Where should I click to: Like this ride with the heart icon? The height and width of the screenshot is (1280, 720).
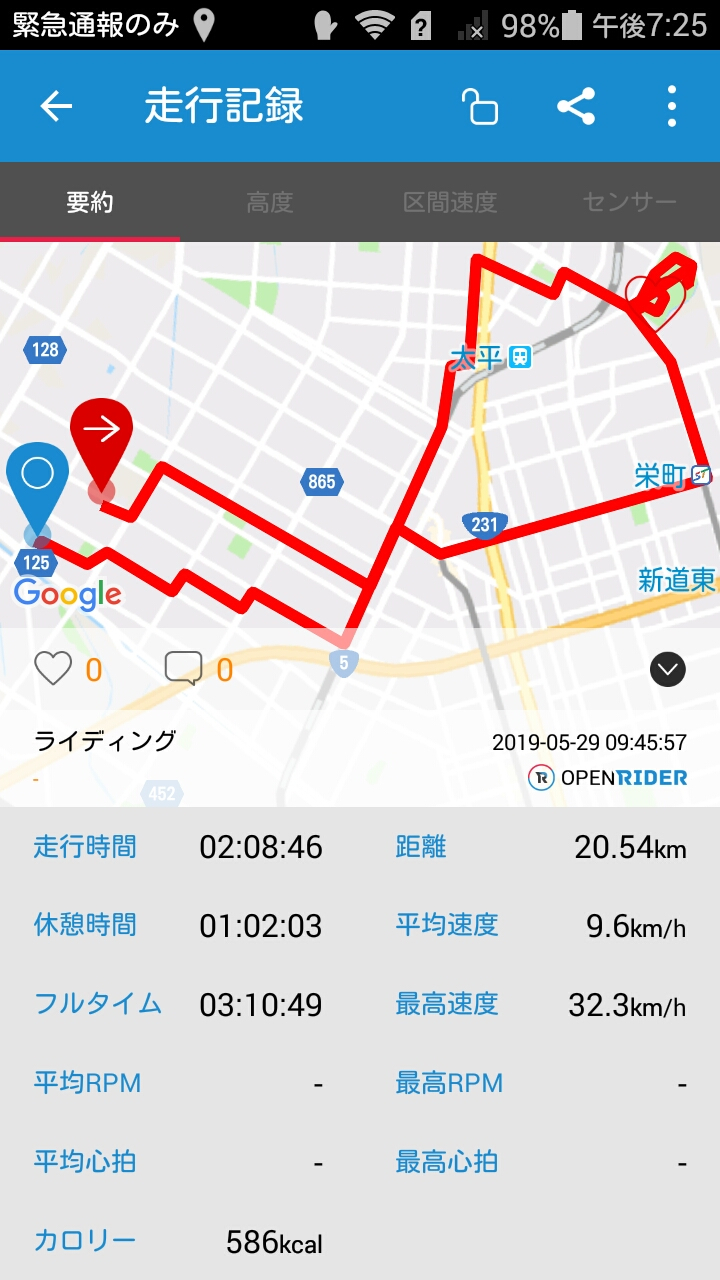(53, 669)
